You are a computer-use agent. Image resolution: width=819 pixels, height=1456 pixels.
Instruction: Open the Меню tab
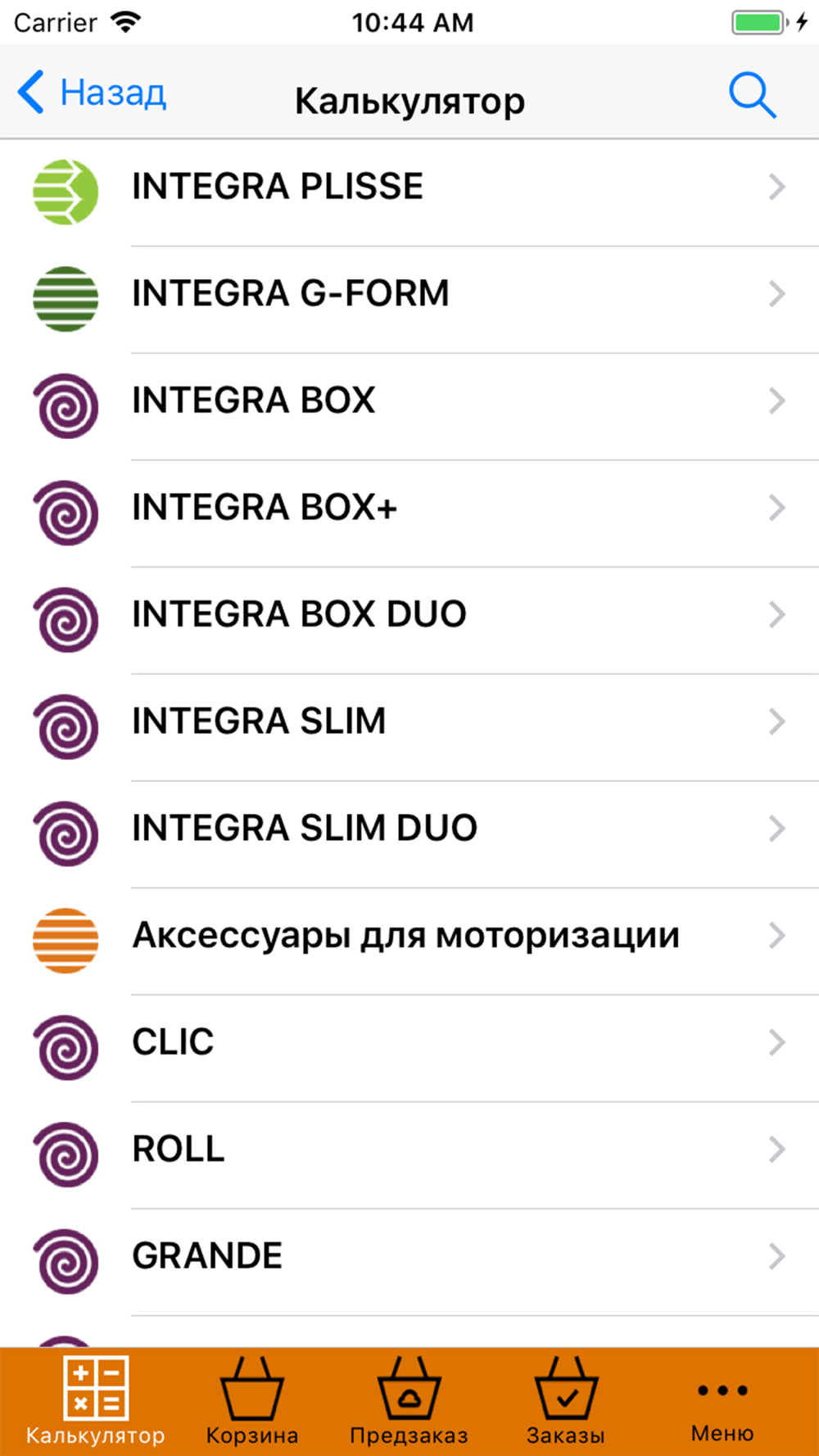[x=722, y=1402]
